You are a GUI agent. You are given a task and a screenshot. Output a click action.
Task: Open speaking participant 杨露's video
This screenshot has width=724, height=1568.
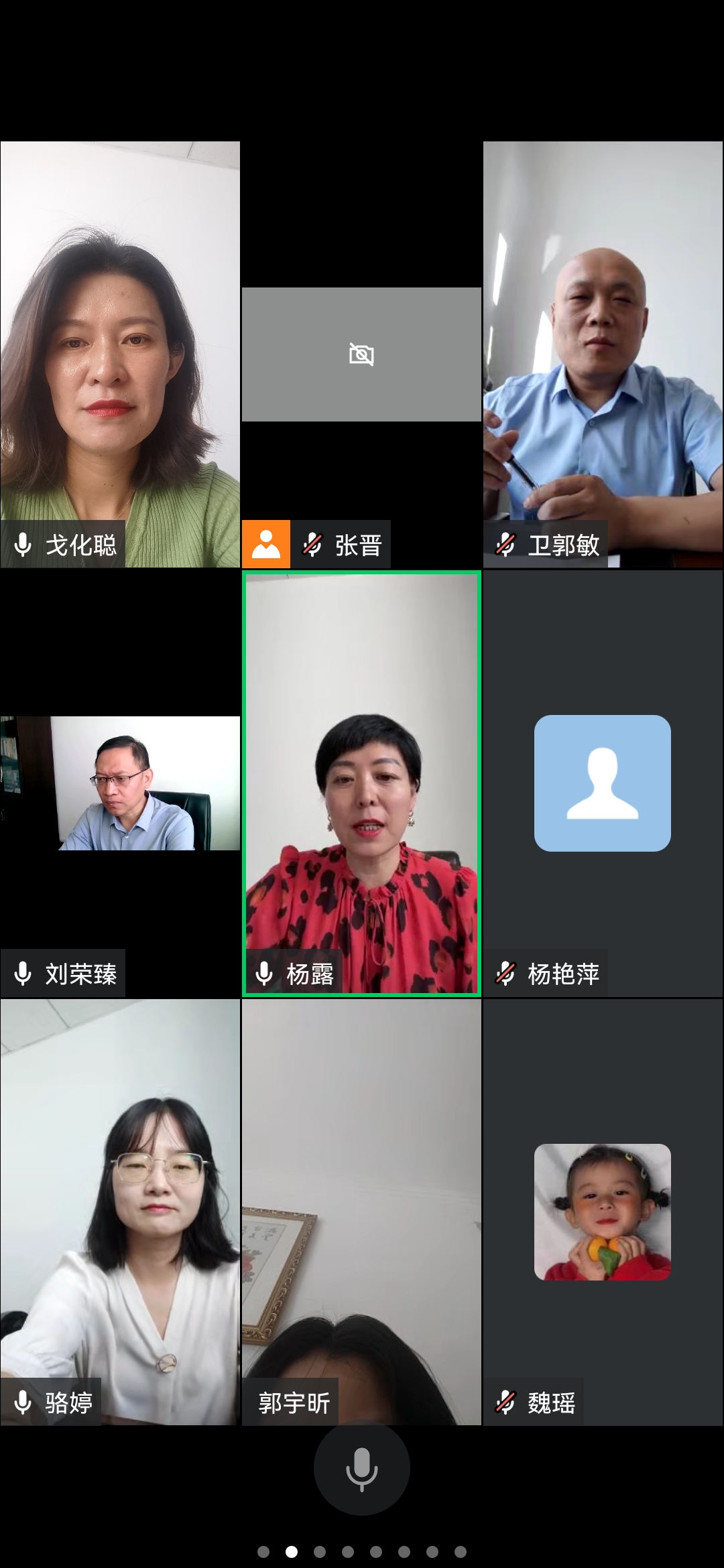tap(361, 783)
